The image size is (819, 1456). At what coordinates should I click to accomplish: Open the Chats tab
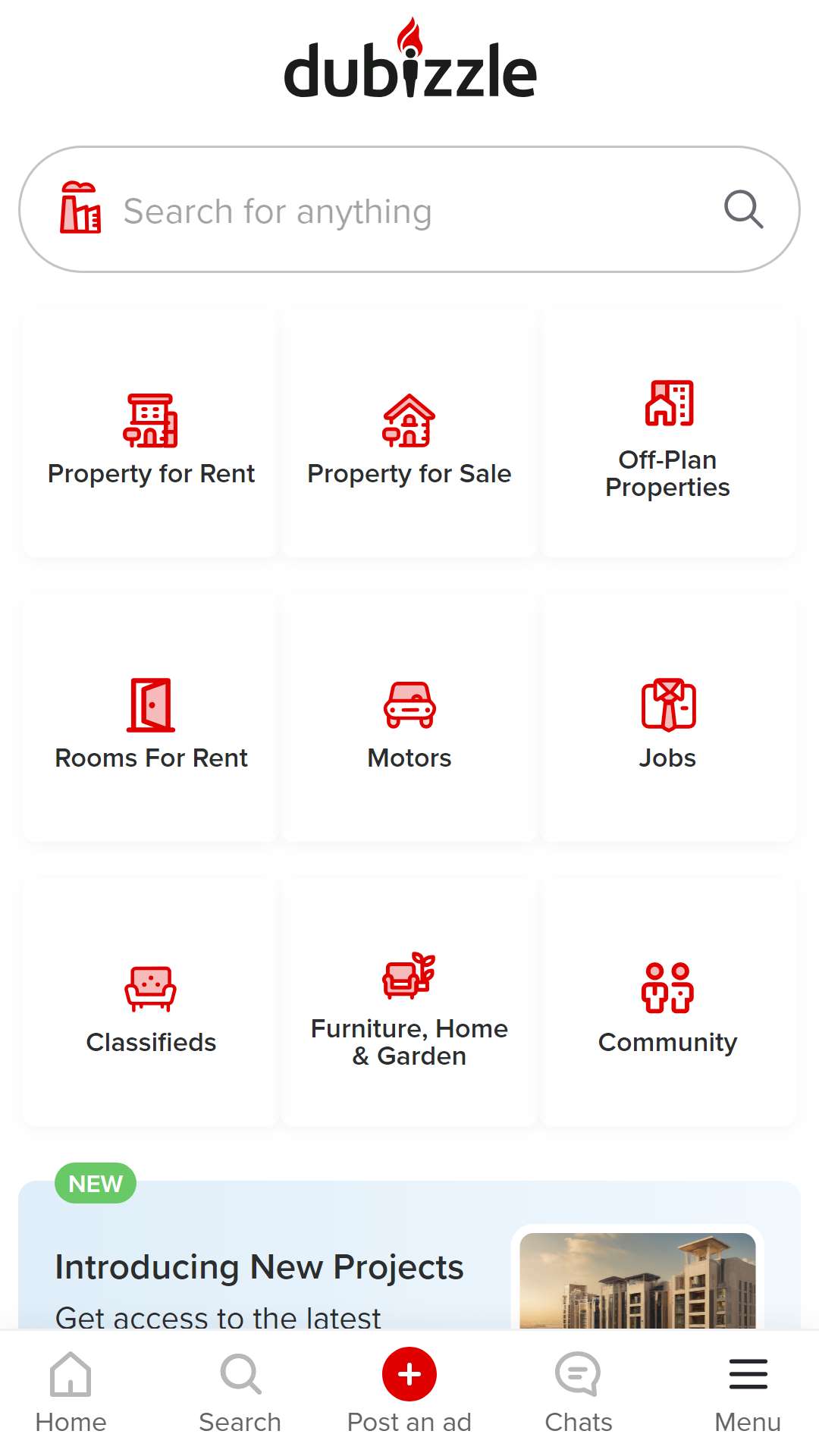click(x=579, y=1393)
